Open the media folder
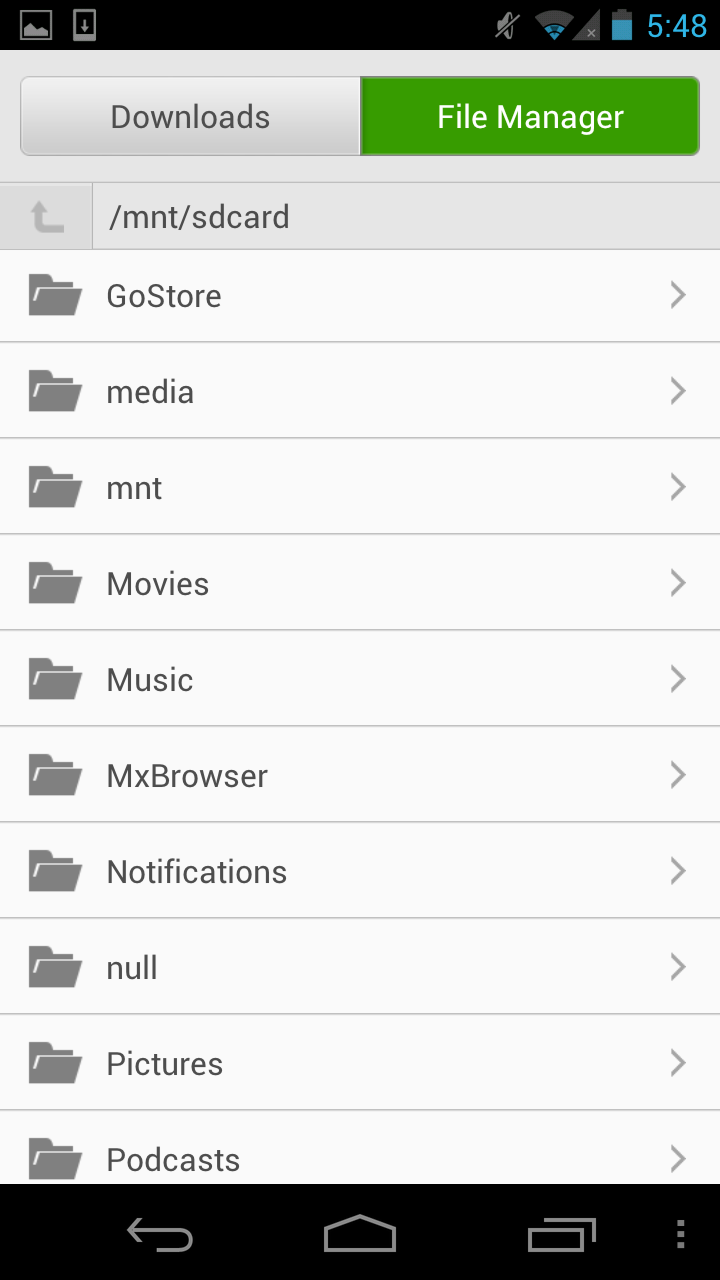Screen dimensions: 720x1280 pos(360,391)
